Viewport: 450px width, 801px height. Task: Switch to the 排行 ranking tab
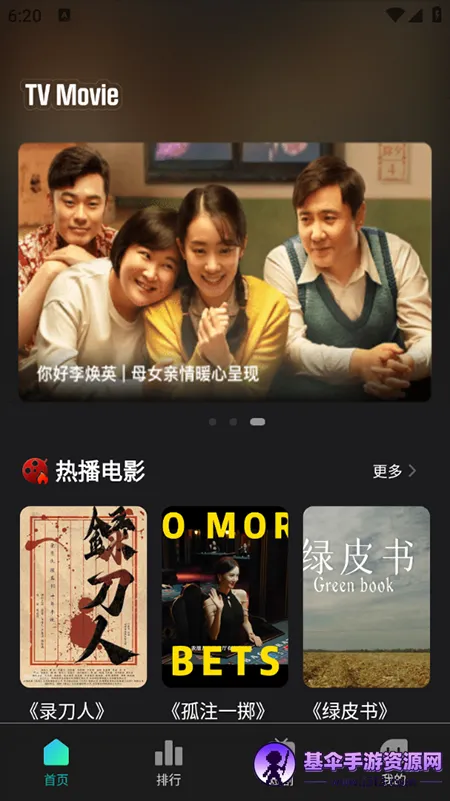pos(169,762)
